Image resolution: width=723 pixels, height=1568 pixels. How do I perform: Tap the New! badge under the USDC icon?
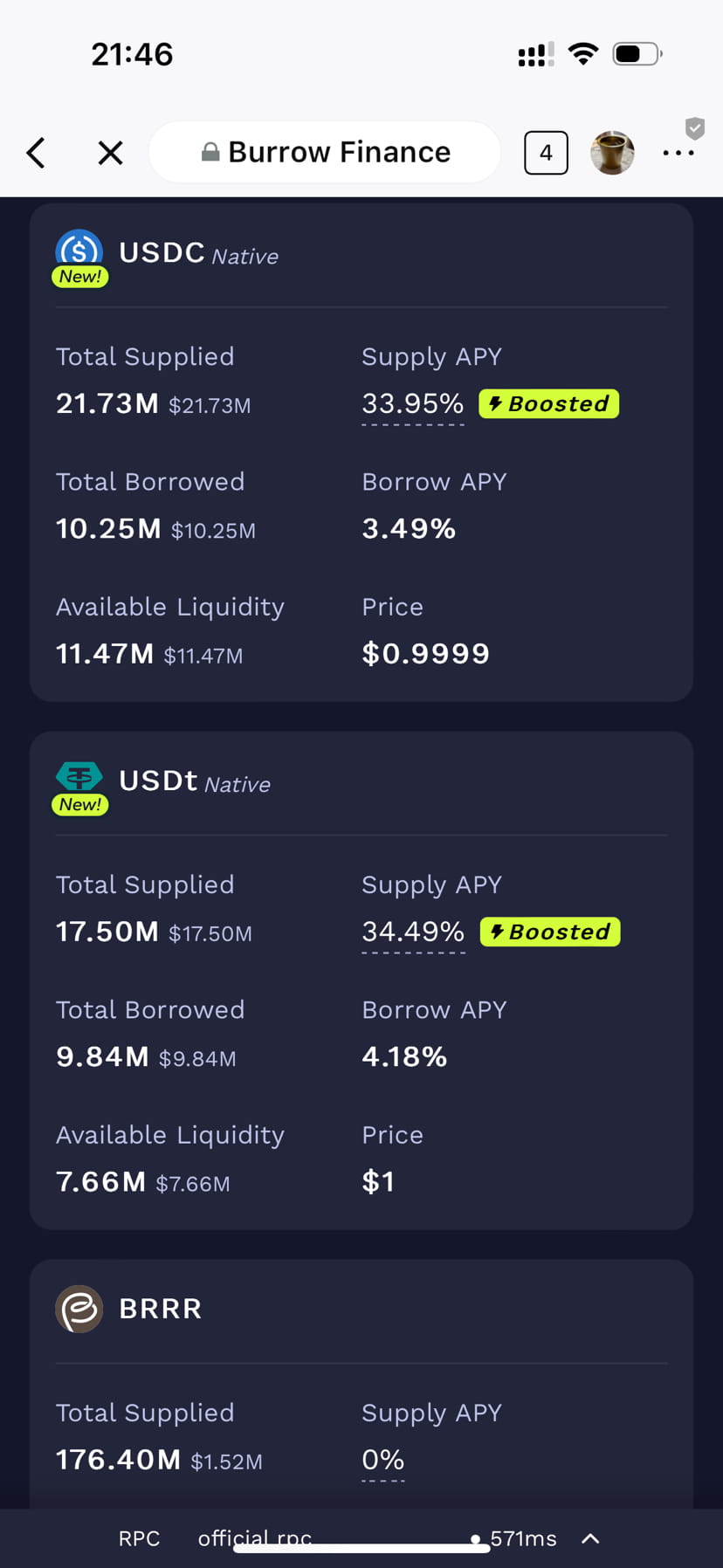click(x=79, y=276)
